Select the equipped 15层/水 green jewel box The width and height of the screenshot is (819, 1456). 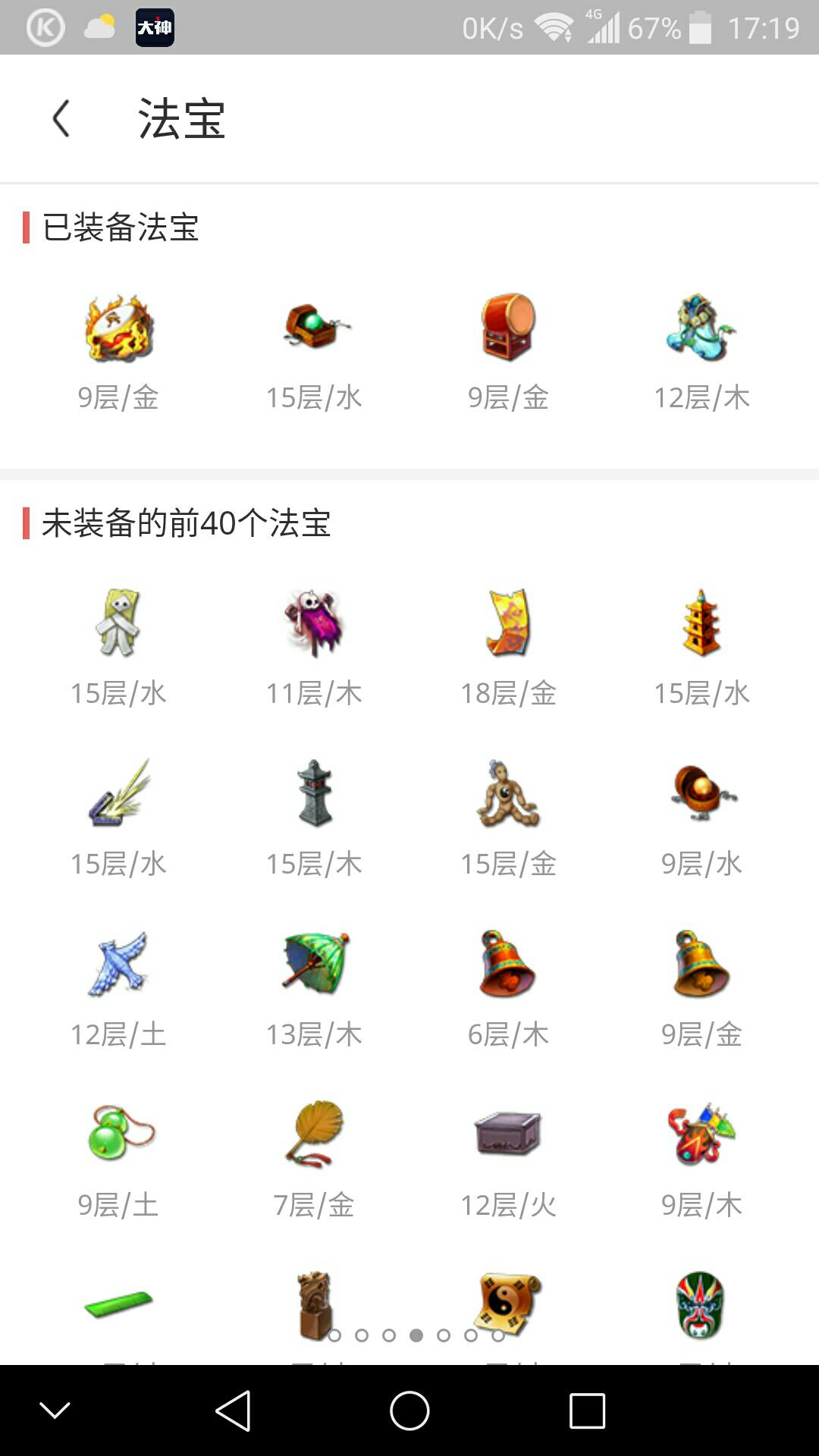coord(314,328)
